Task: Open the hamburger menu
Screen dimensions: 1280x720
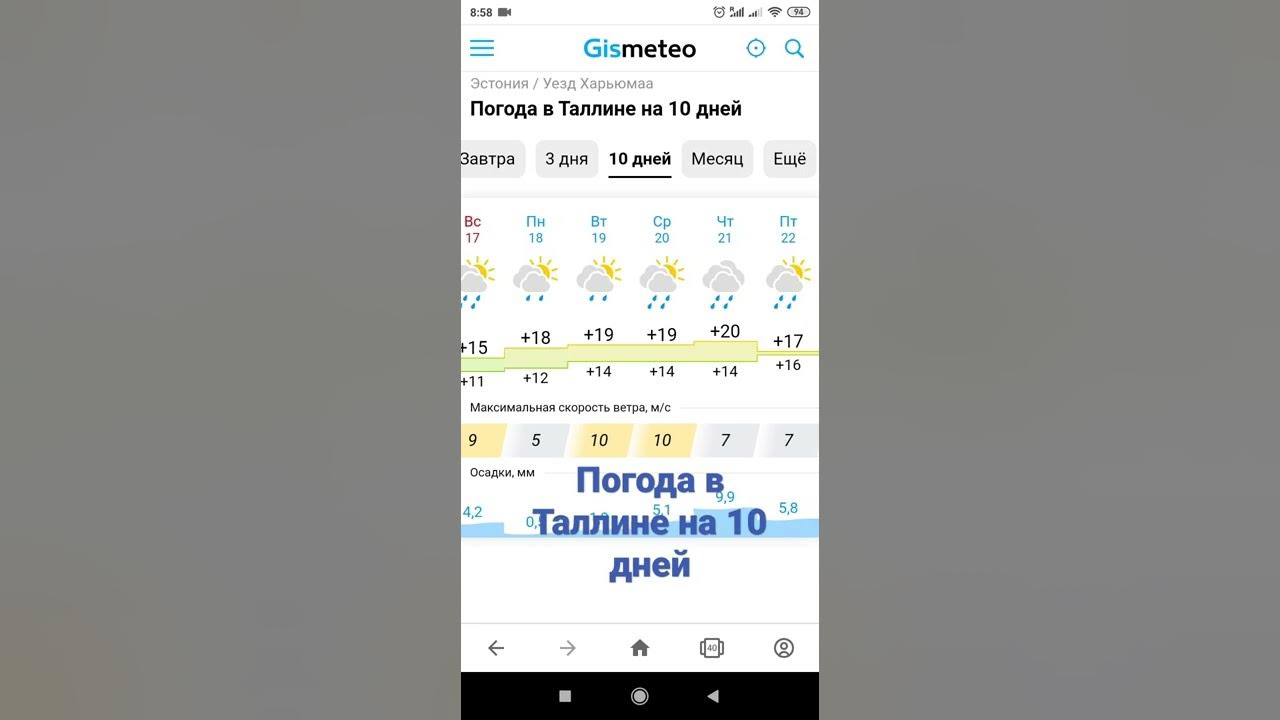Action: point(482,48)
